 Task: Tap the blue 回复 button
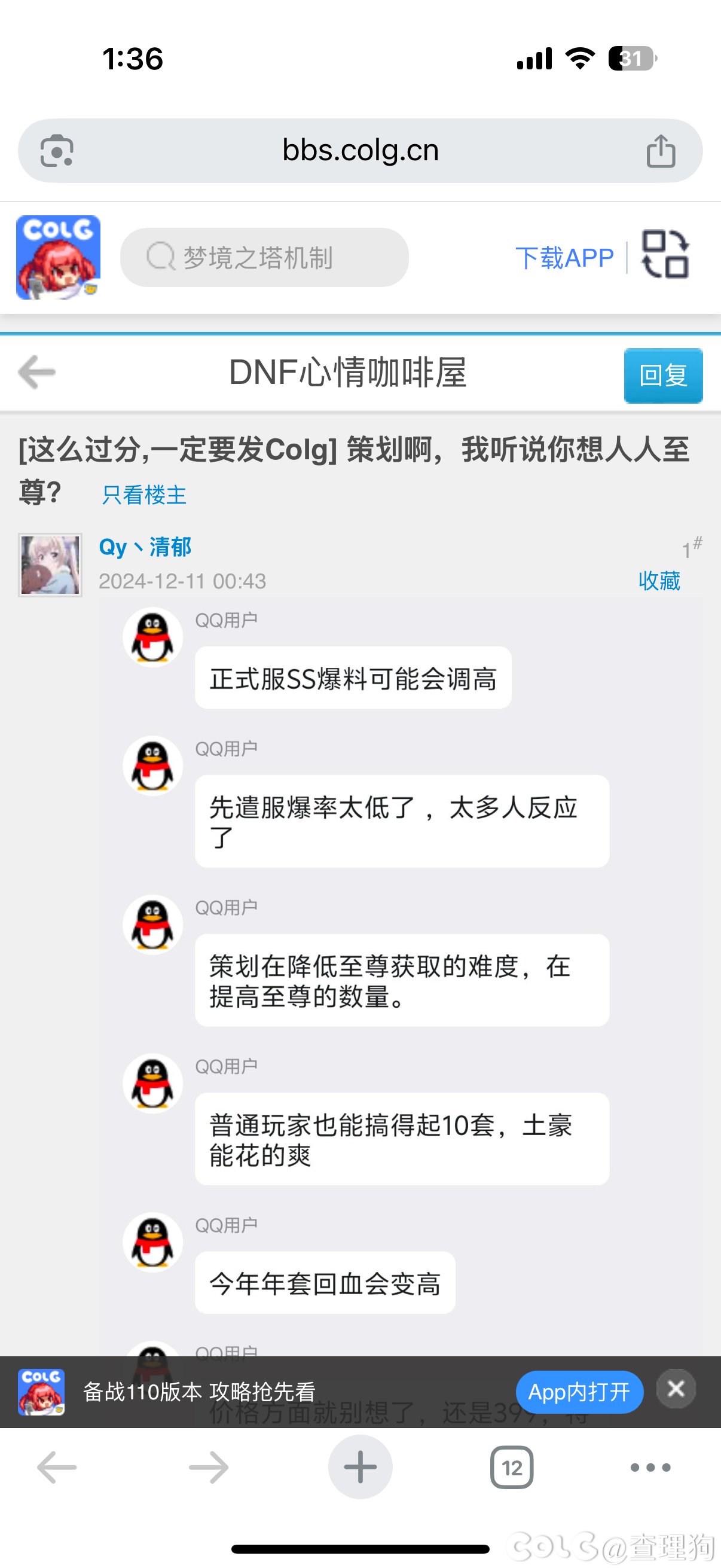pyautogui.click(x=662, y=376)
